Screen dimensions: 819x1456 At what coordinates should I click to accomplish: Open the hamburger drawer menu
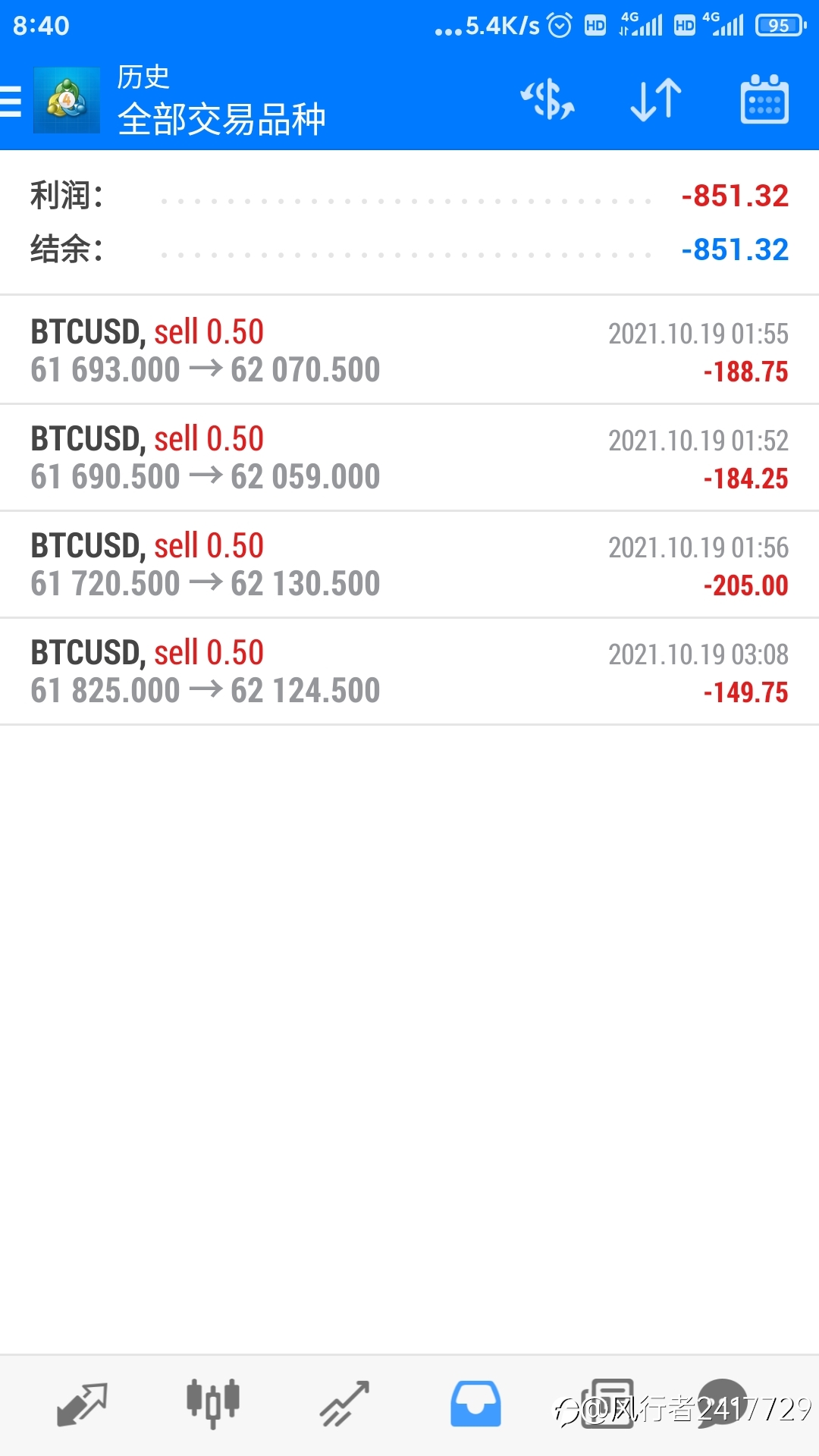coord(11,101)
